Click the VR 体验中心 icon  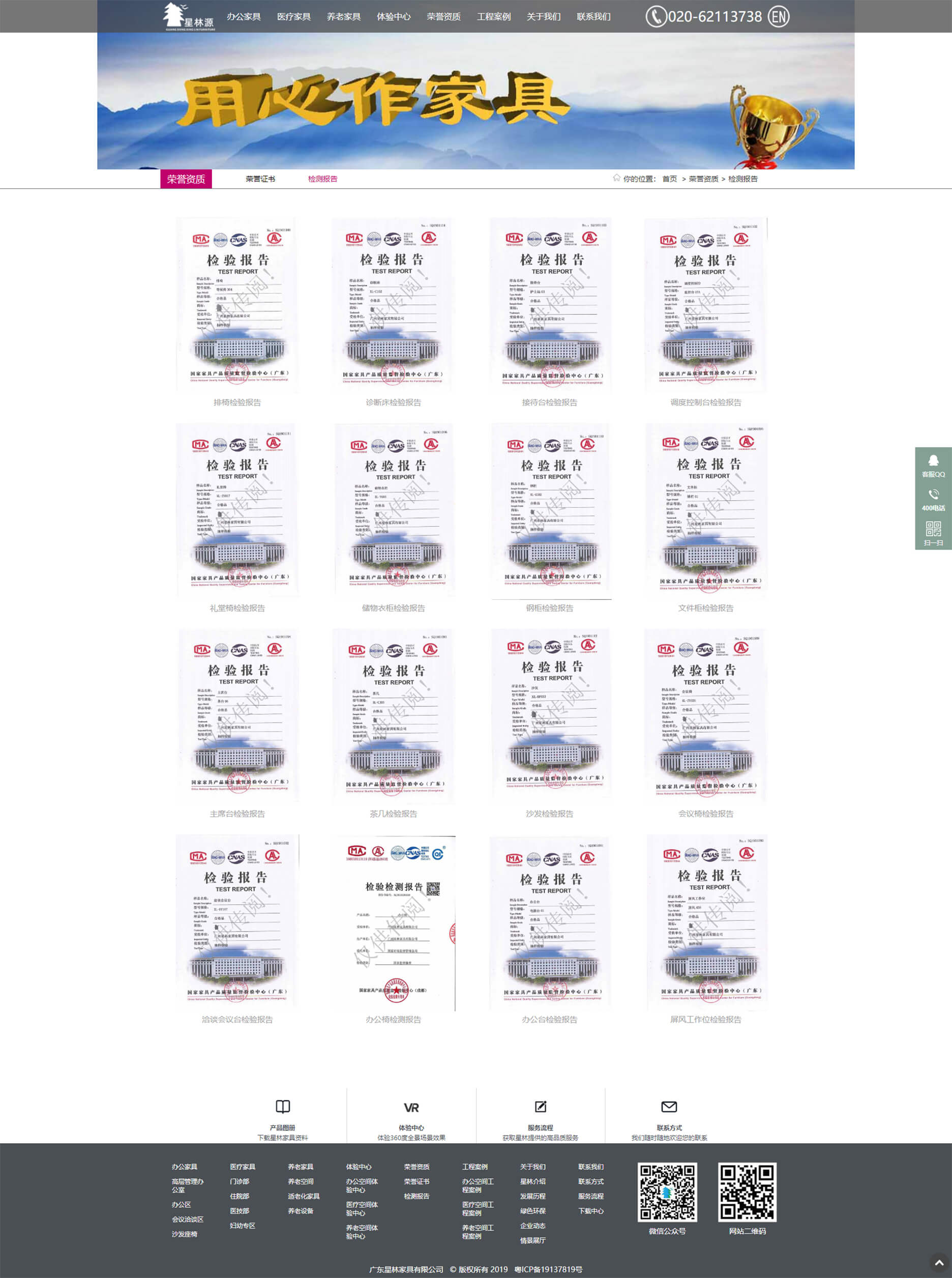[412, 1108]
